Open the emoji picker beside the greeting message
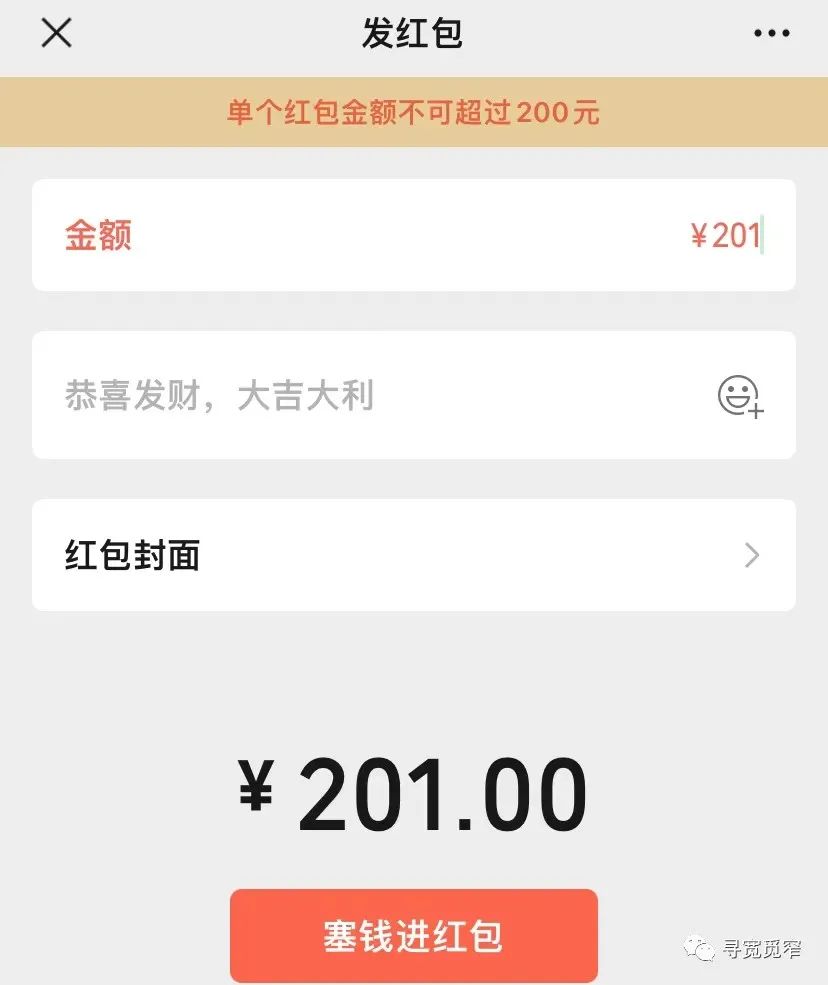 coord(740,395)
